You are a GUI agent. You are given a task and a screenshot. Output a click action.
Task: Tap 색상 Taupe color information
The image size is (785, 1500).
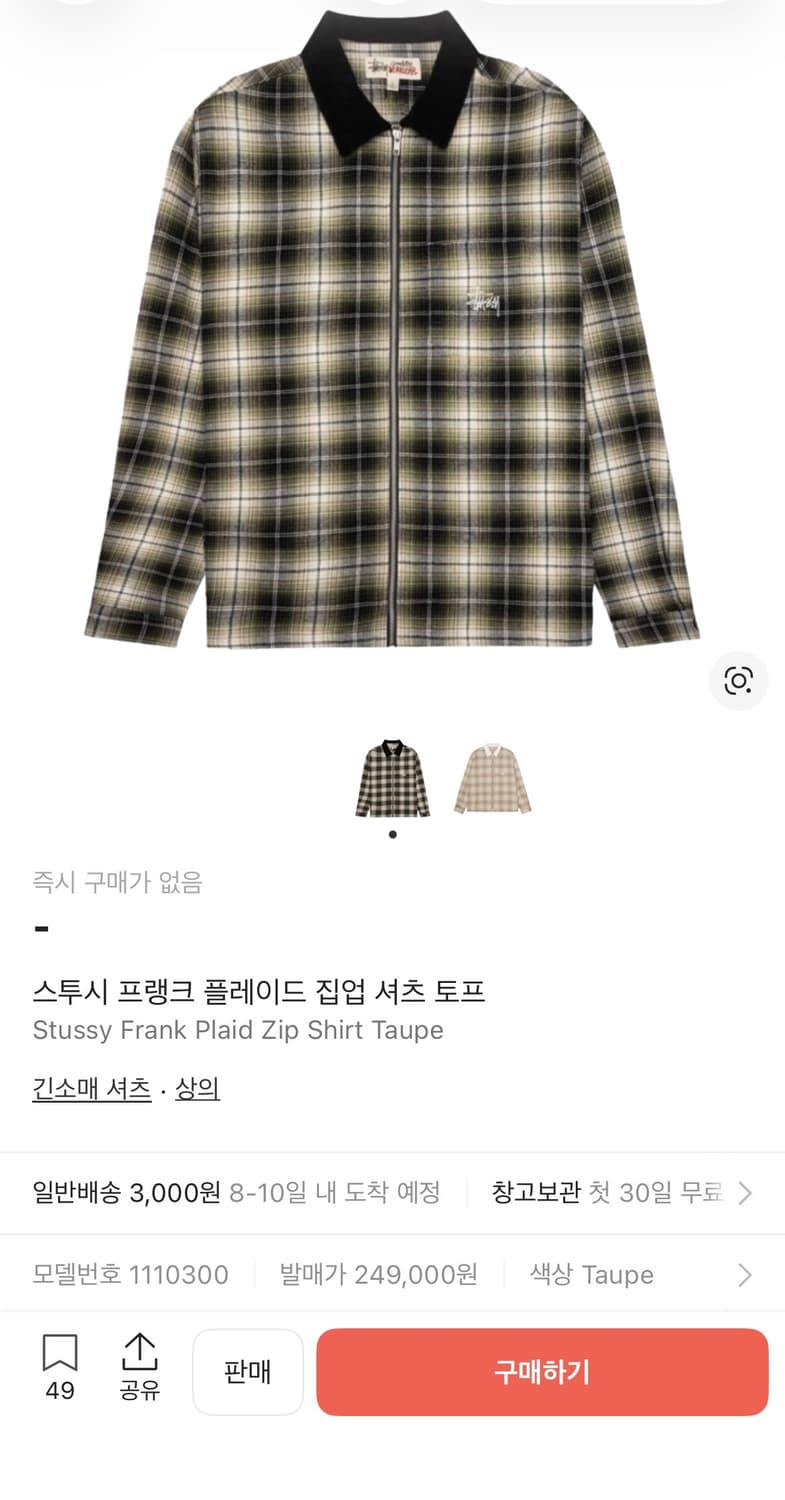click(591, 1274)
